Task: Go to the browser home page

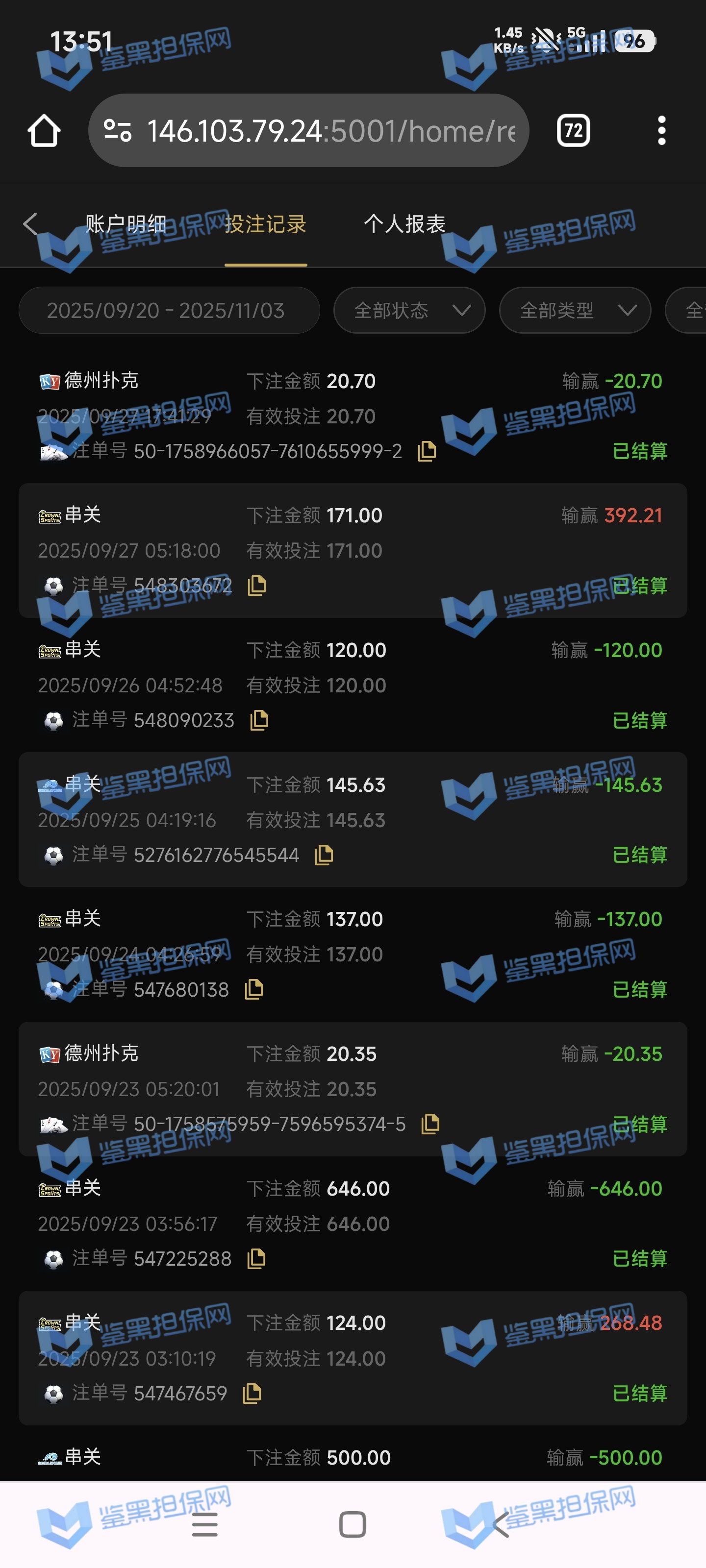Action: [44, 131]
